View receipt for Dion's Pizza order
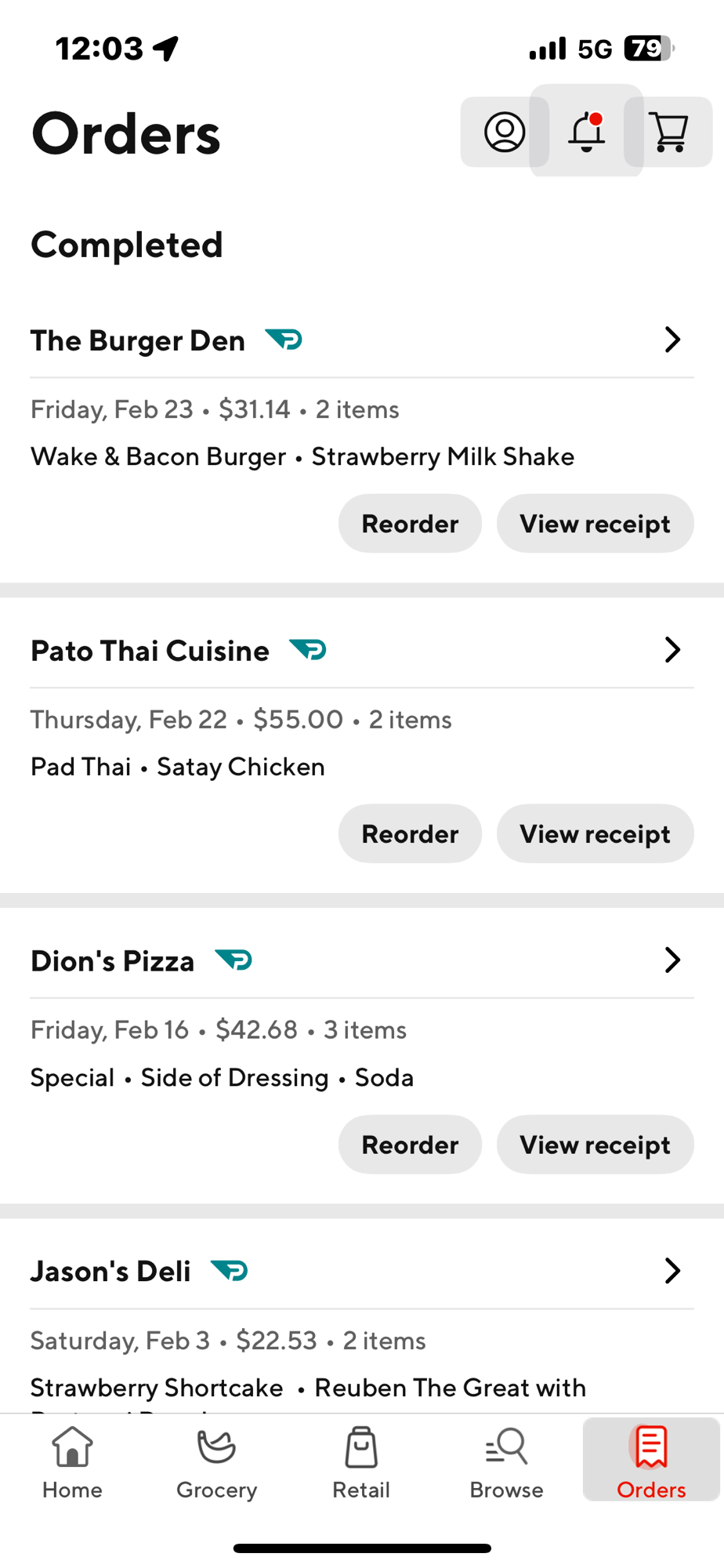Image resolution: width=724 pixels, height=1568 pixels. pyautogui.click(x=595, y=1145)
